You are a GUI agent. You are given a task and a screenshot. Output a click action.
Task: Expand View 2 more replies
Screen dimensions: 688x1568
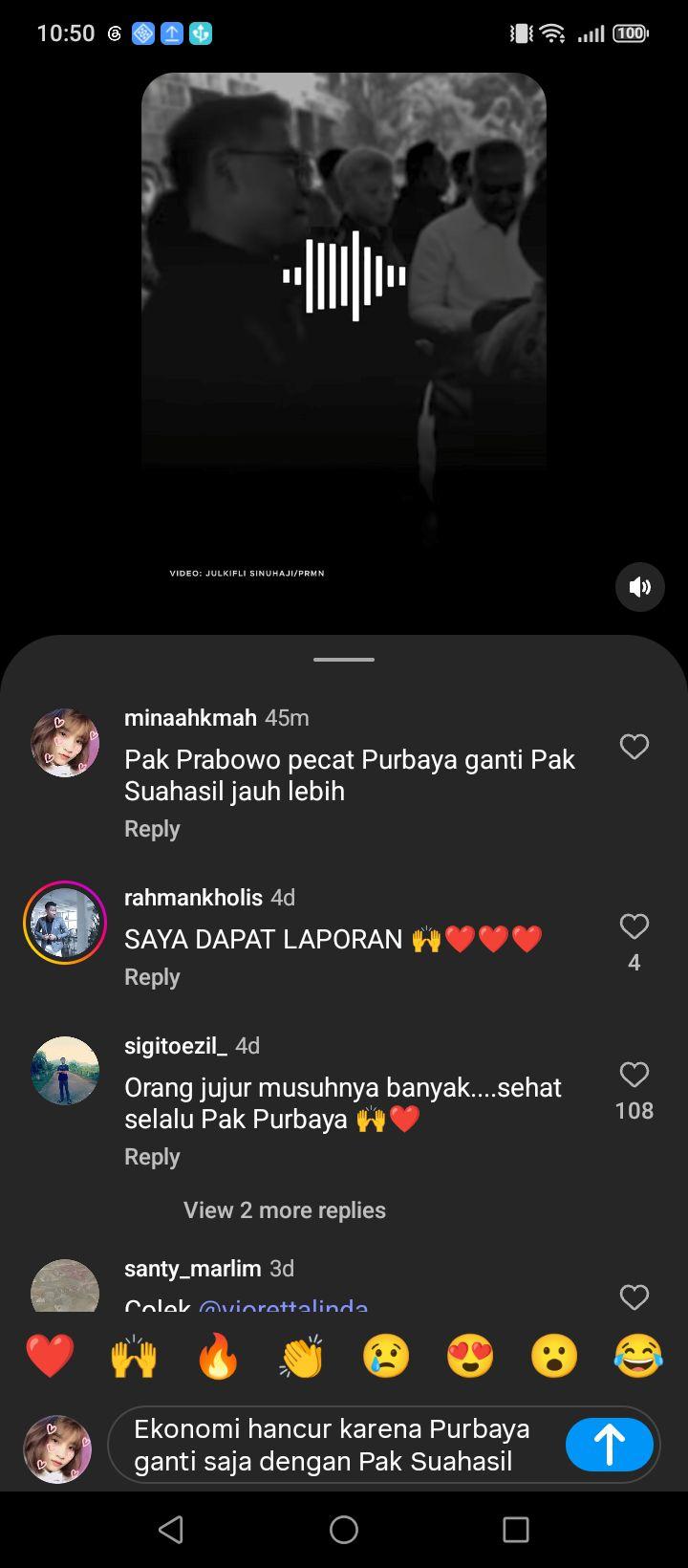[285, 1210]
